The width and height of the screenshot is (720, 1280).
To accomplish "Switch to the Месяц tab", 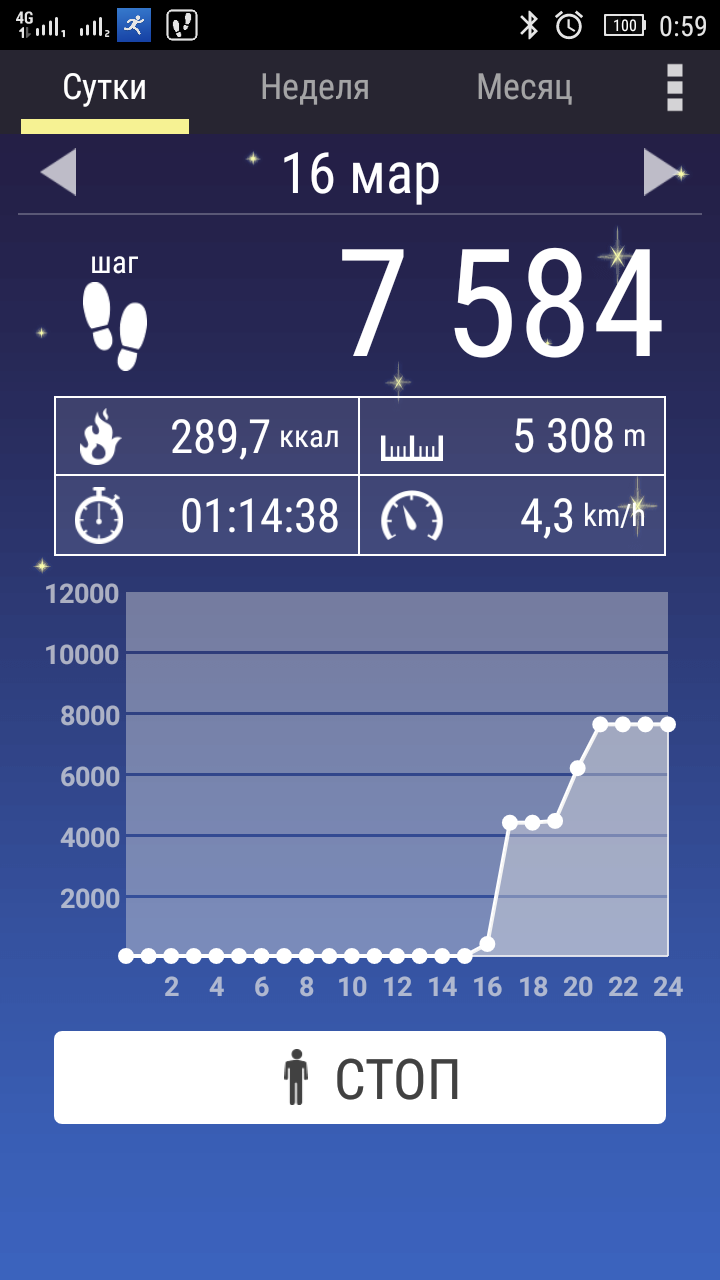I will pos(524,88).
